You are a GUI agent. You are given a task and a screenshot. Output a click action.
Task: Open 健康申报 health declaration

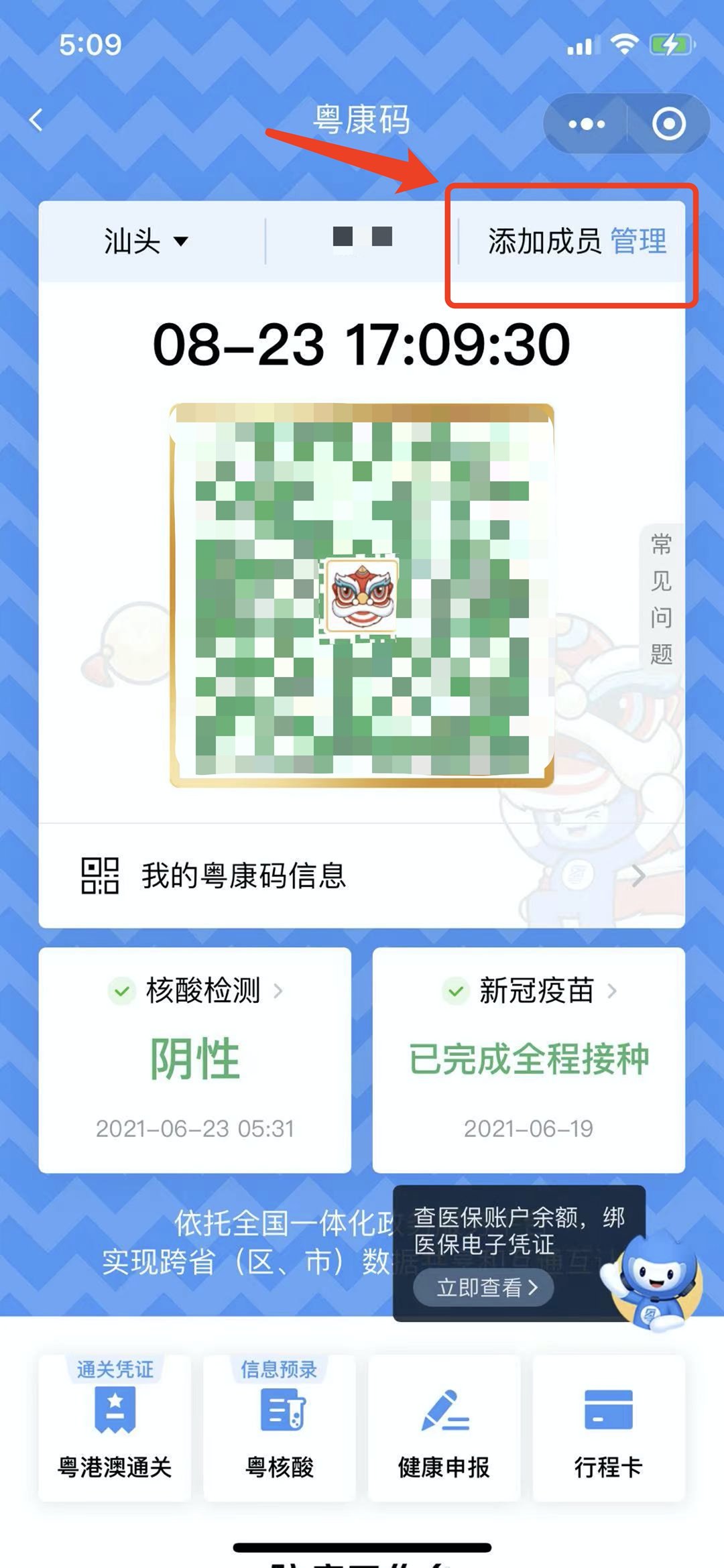pos(444,1428)
